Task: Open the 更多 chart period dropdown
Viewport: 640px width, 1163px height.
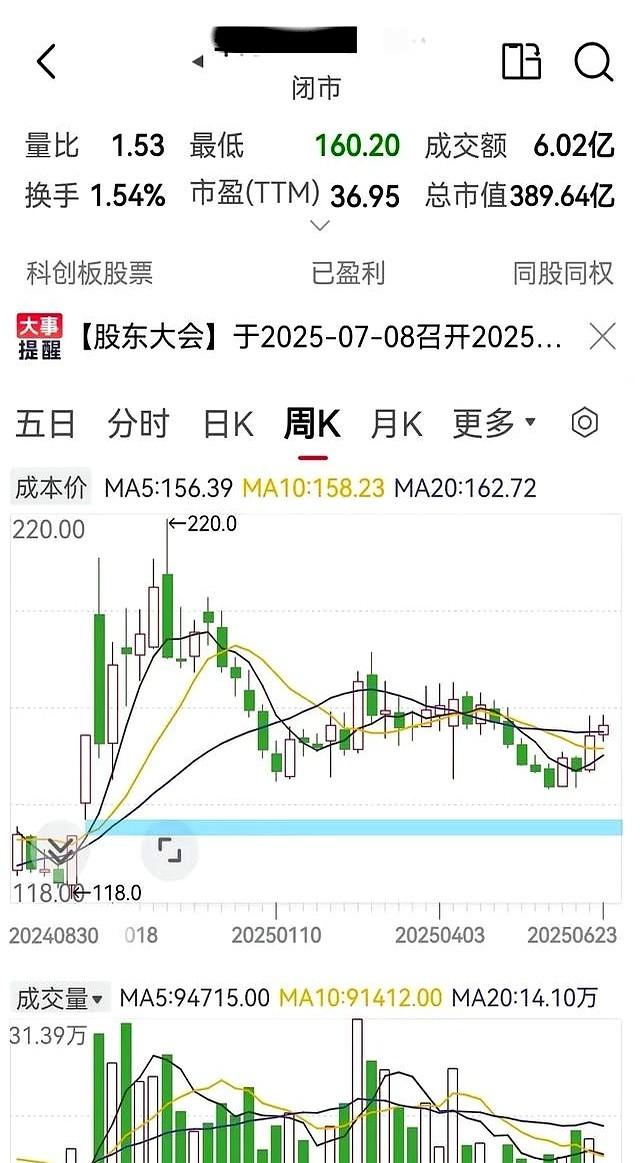Action: coord(494,424)
